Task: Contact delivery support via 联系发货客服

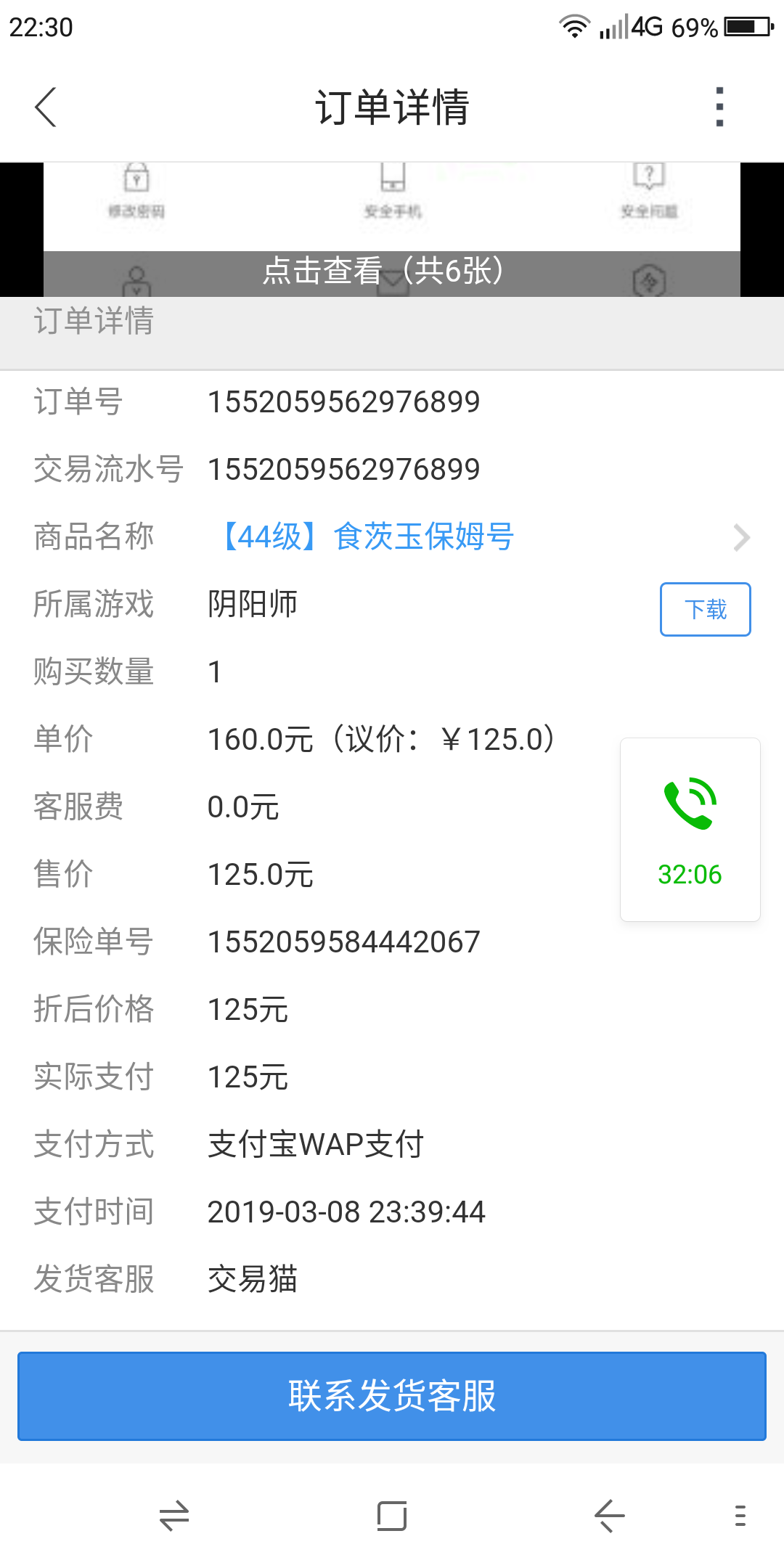Action: pyautogui.click(x=392, y=1395)
